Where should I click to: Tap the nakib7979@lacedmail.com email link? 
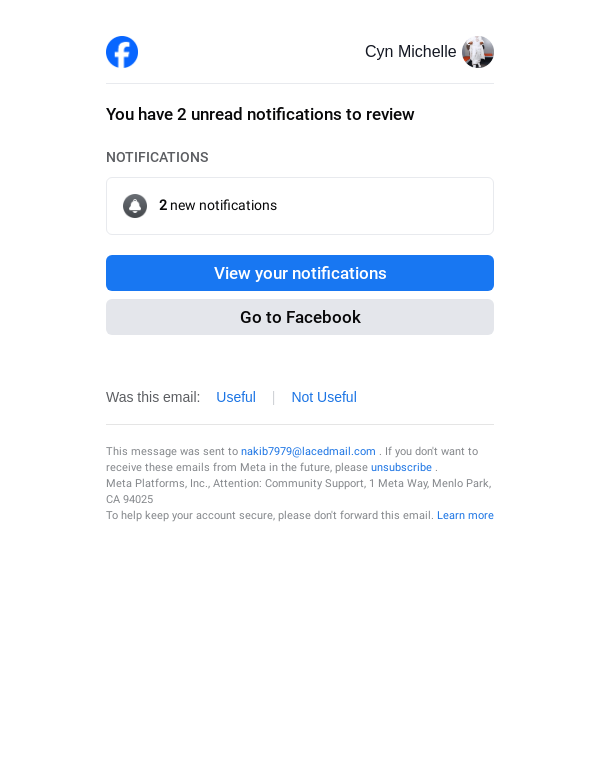coord(308,451)
